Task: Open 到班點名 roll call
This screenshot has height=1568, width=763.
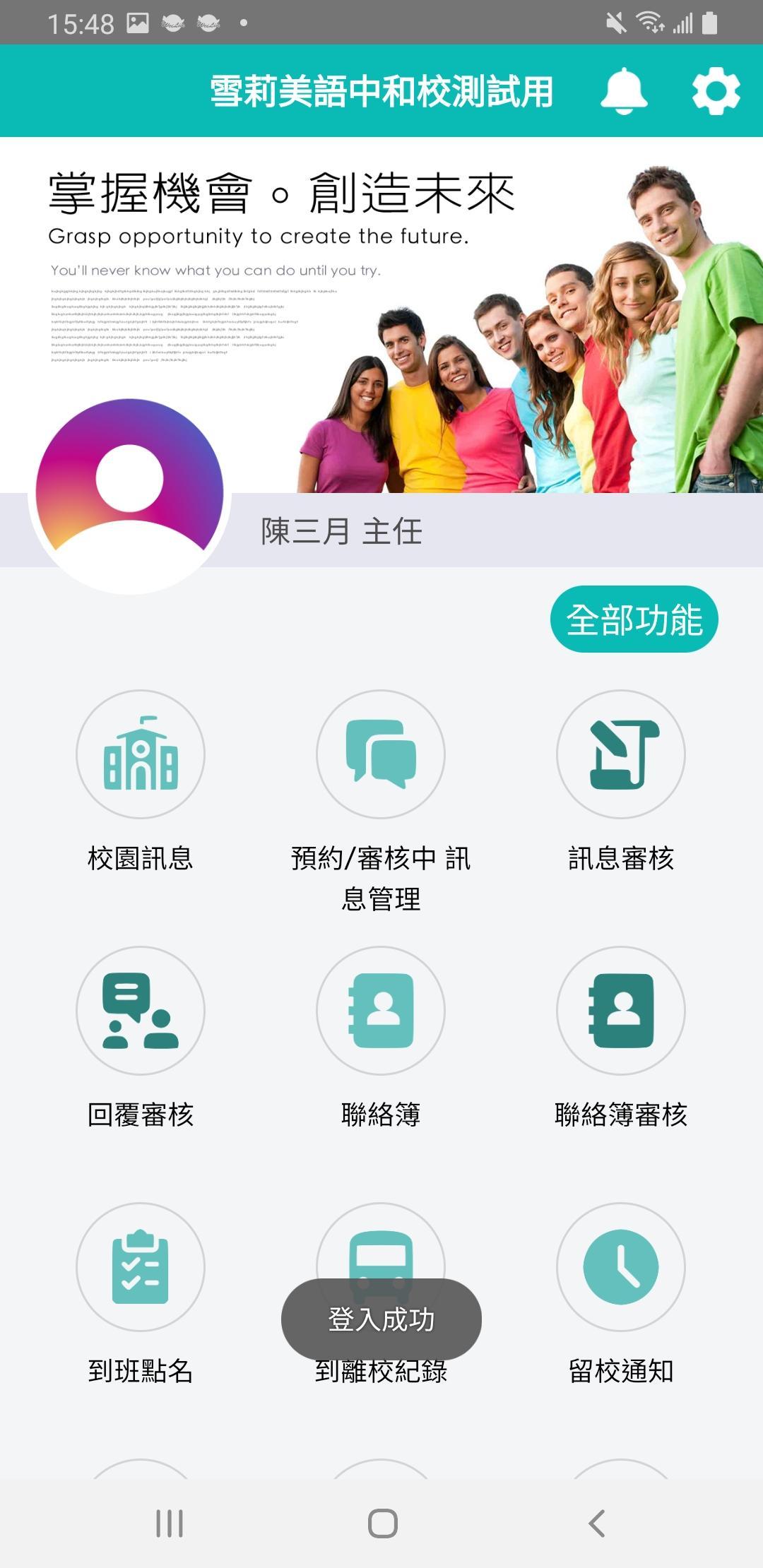Action: (141, 1267)
